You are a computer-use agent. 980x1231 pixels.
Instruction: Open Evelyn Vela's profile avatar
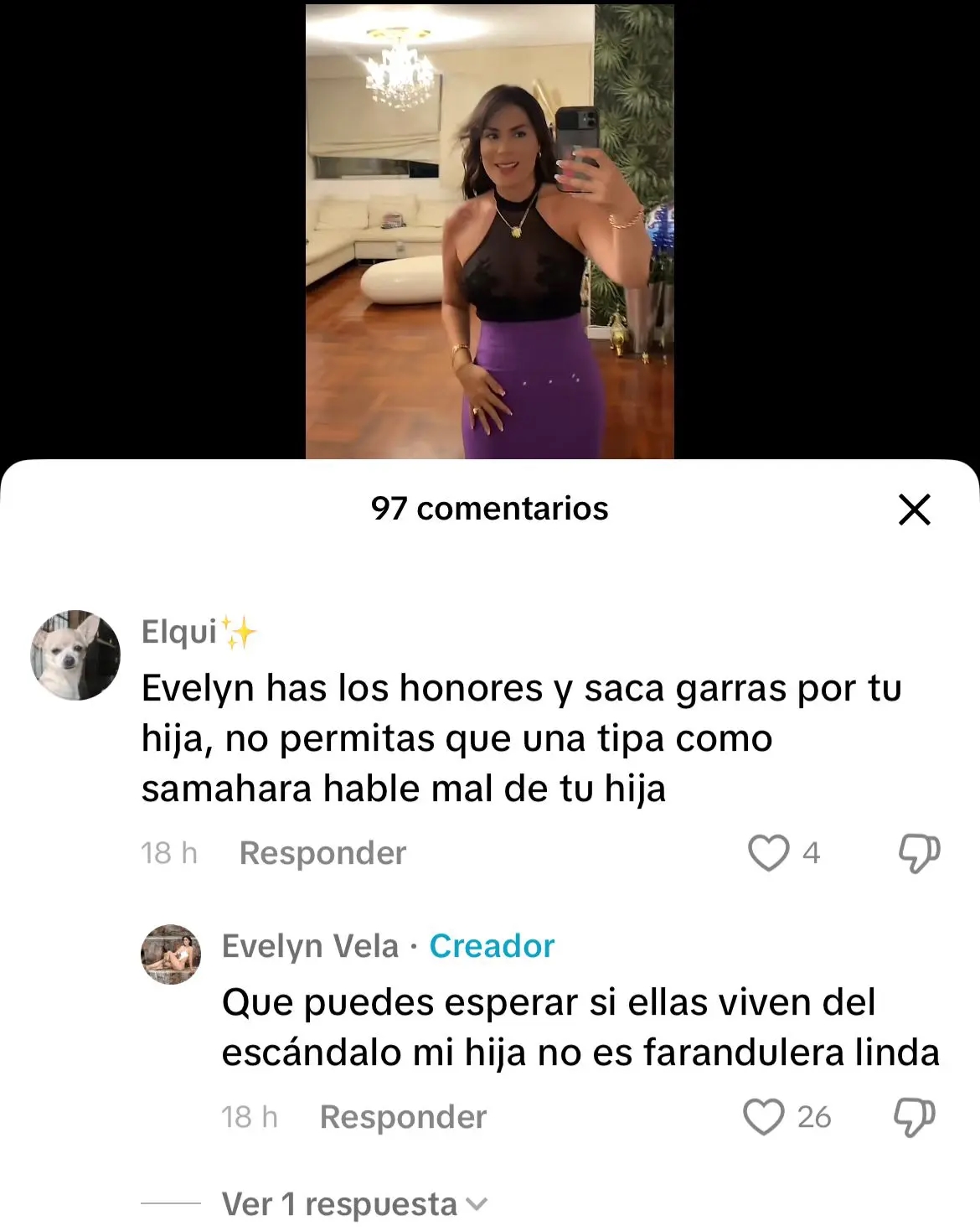(x=171, y=954)
